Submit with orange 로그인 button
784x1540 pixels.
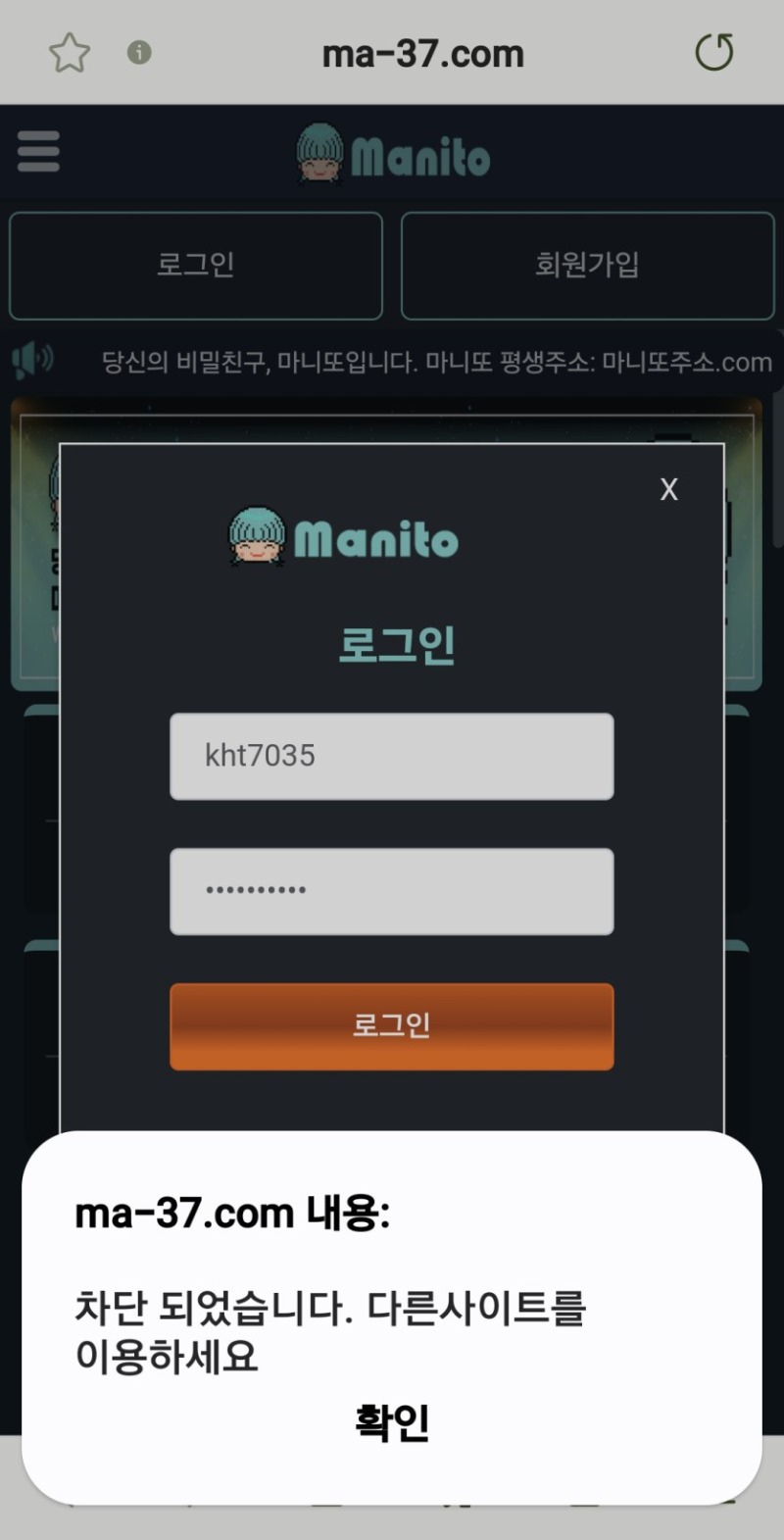tap(392, 1025)
